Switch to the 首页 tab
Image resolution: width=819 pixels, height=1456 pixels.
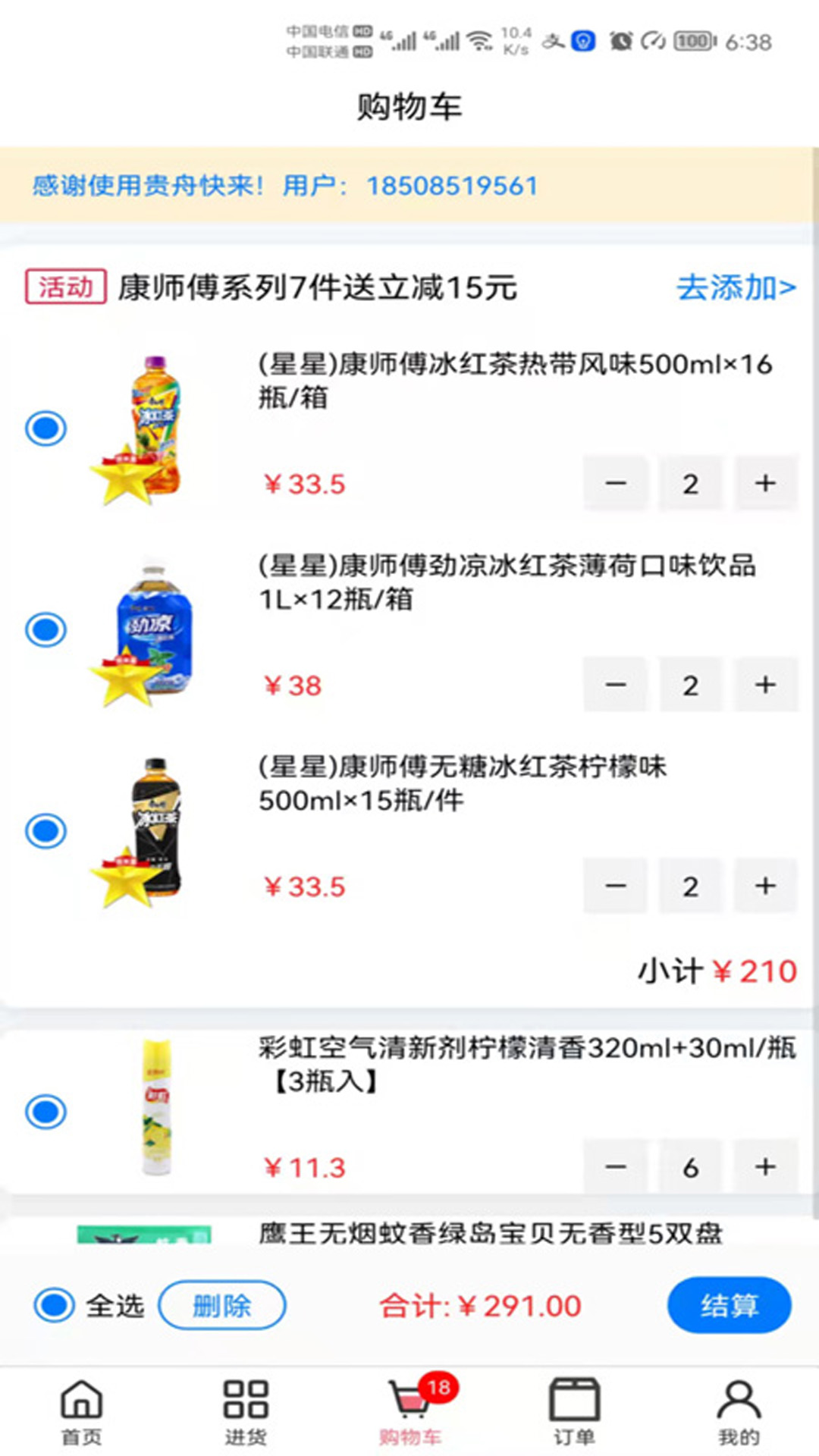click(x=81, y=1410)
